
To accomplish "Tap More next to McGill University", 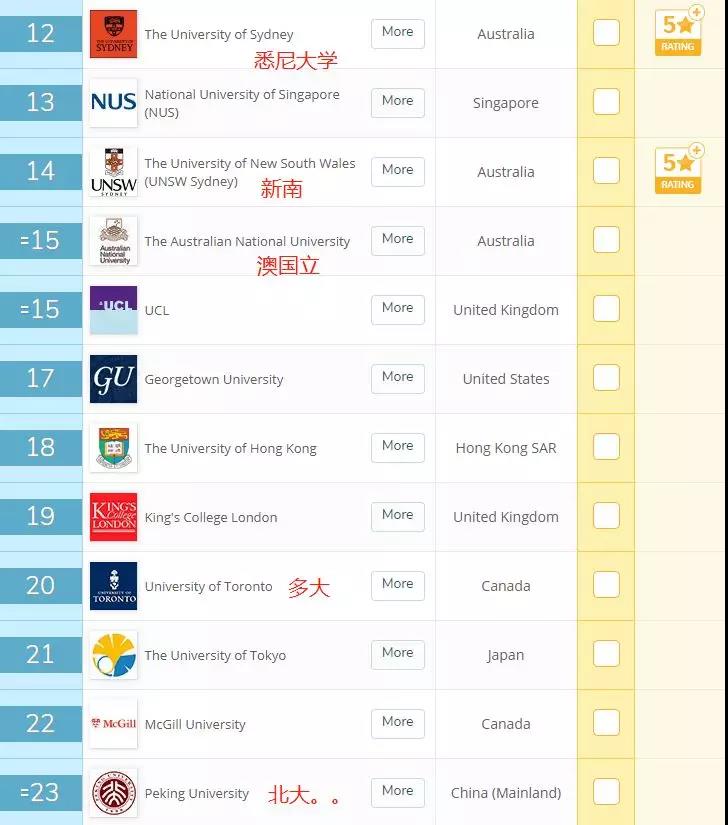I will tap(397, 723).
